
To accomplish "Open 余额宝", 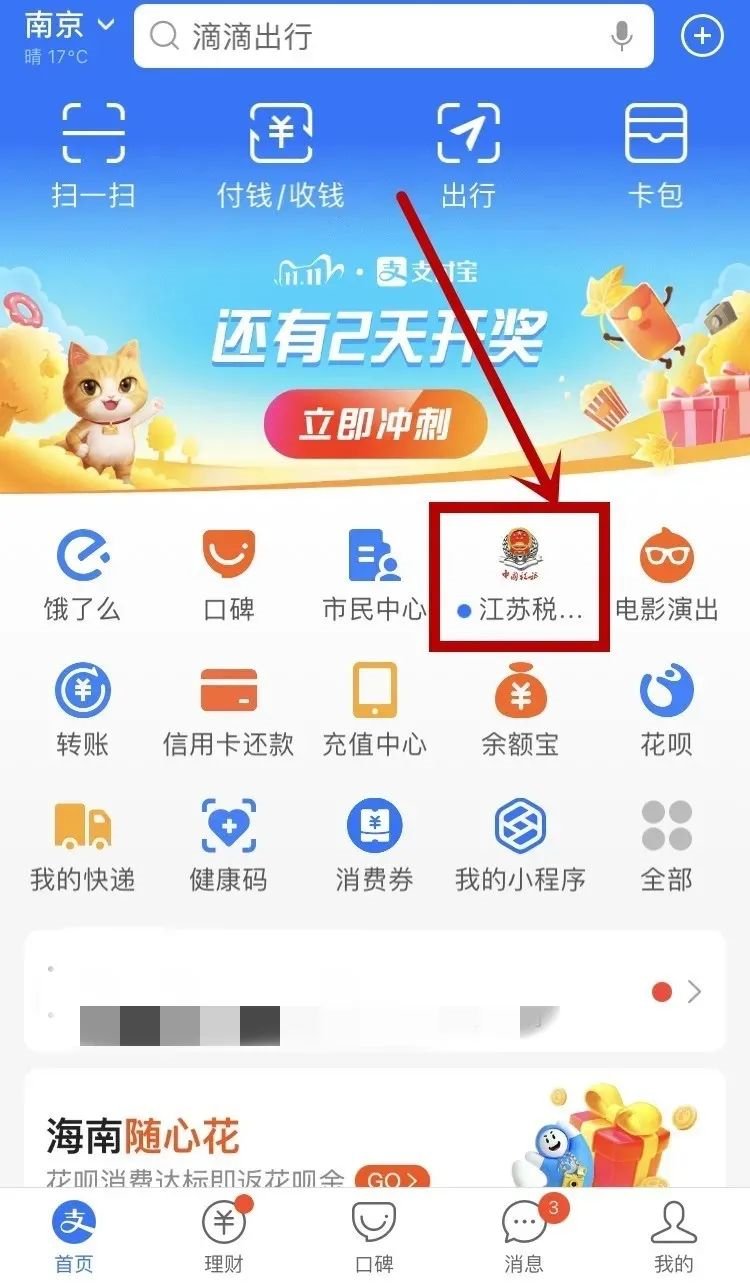I will pos(519,708).
